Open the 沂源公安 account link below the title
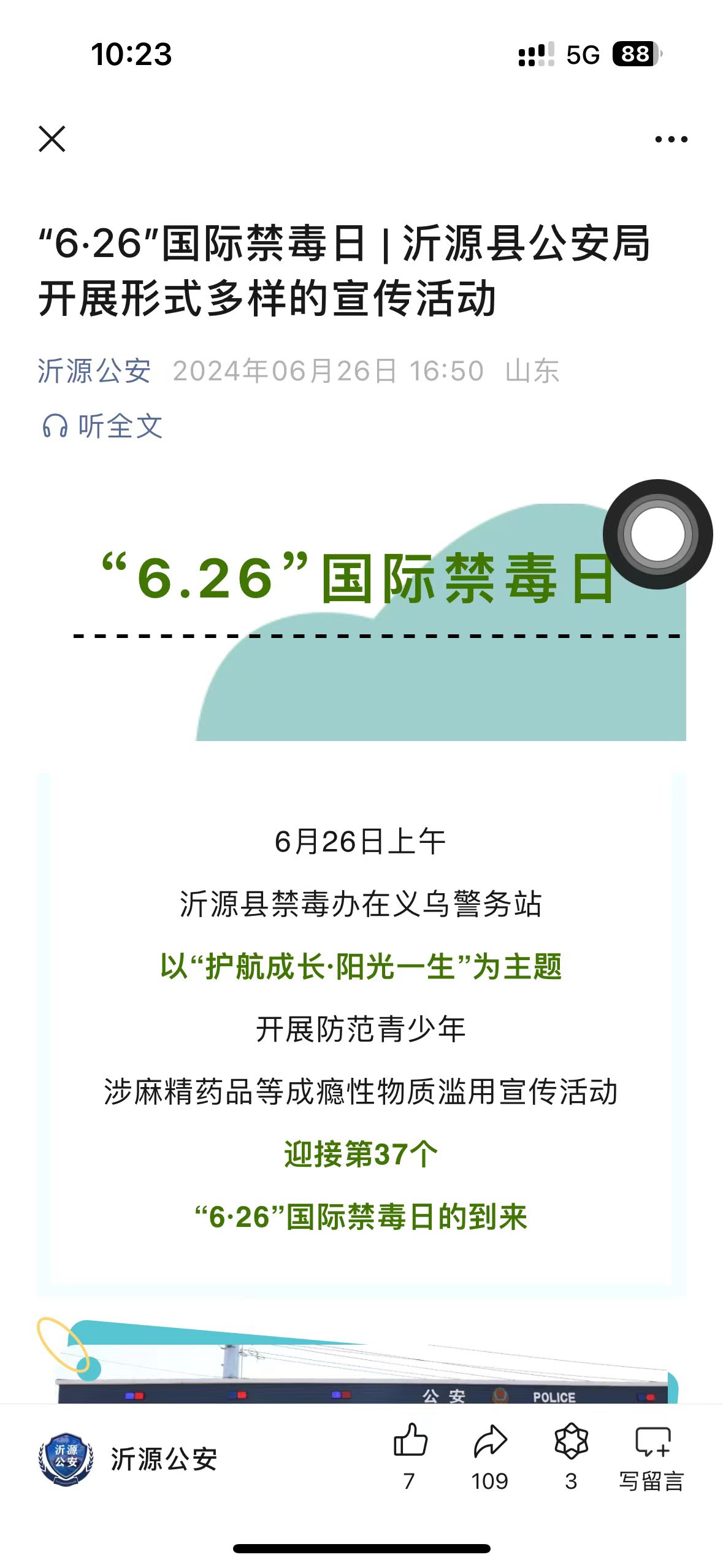 point(94,371)
